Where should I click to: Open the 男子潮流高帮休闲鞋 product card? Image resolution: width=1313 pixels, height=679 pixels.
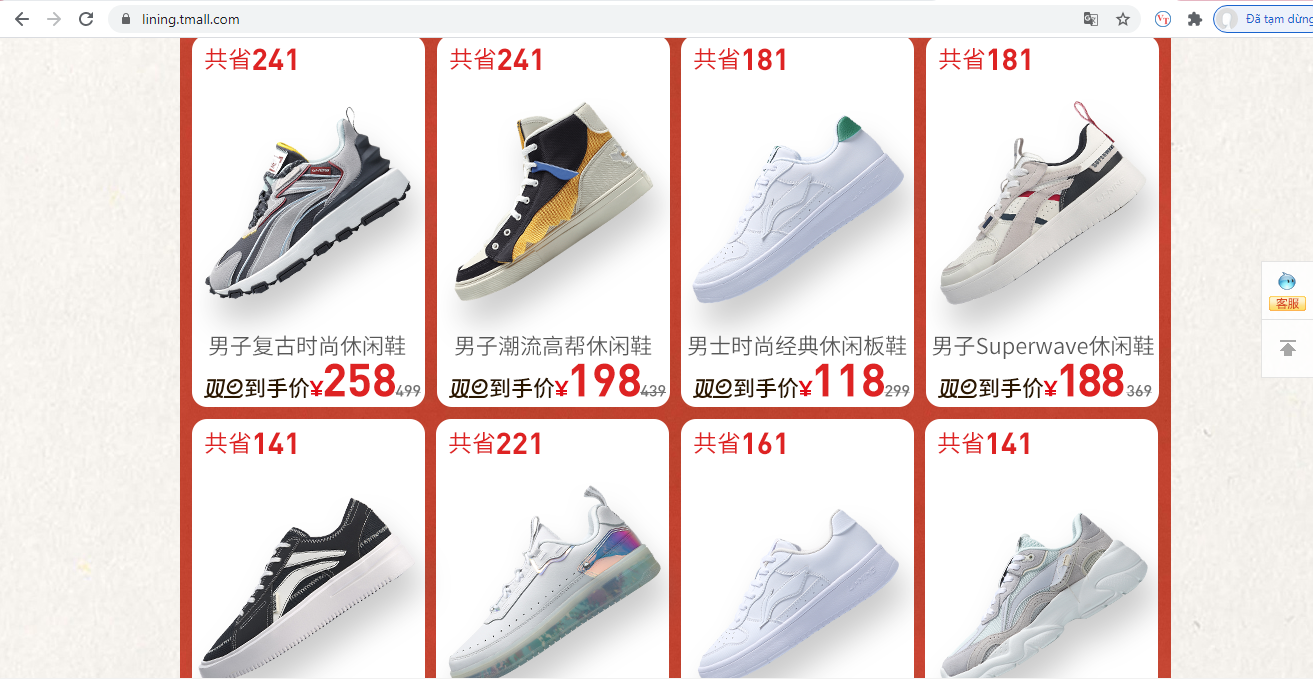tap(553, 220)
